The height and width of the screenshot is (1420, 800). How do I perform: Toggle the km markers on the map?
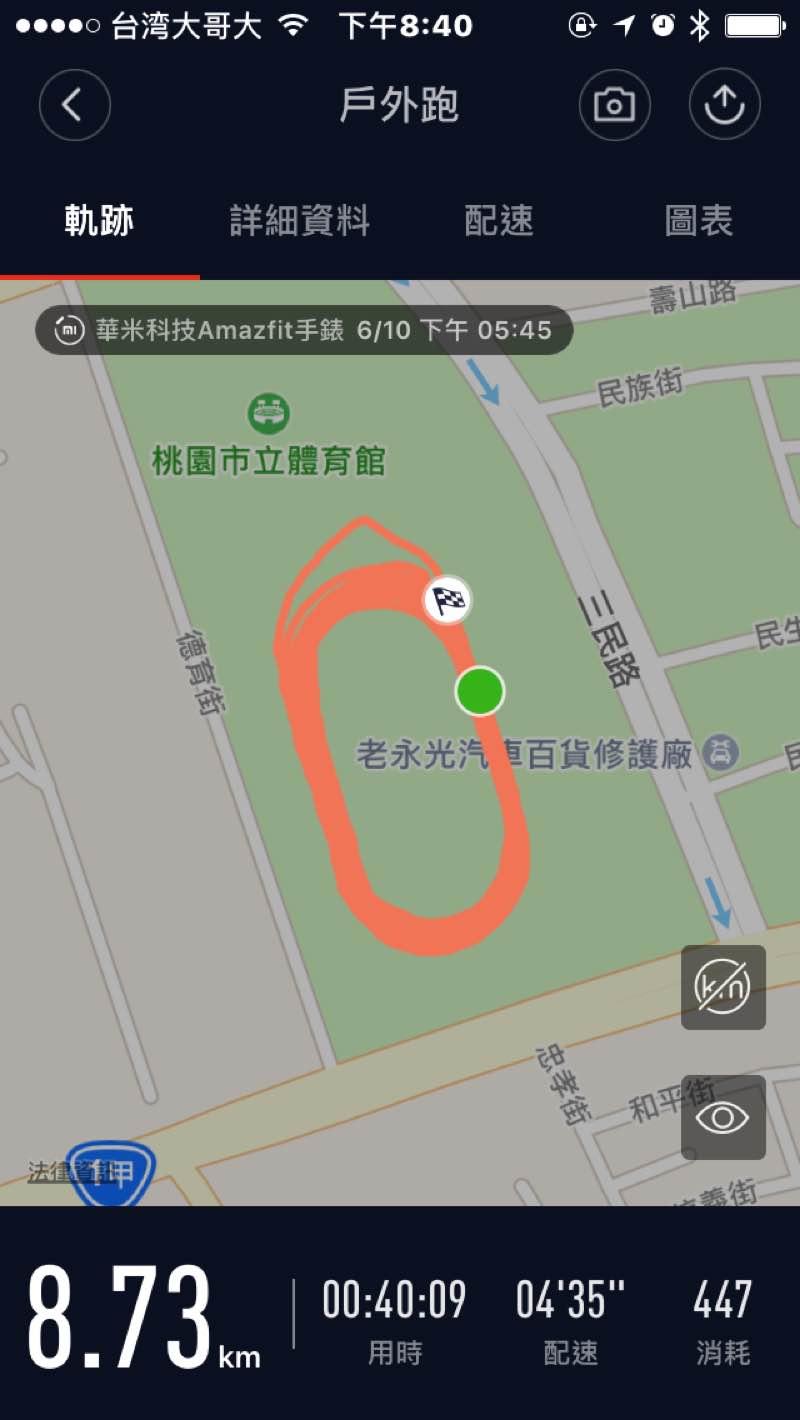pyautogui.click(x=723, y=987)
